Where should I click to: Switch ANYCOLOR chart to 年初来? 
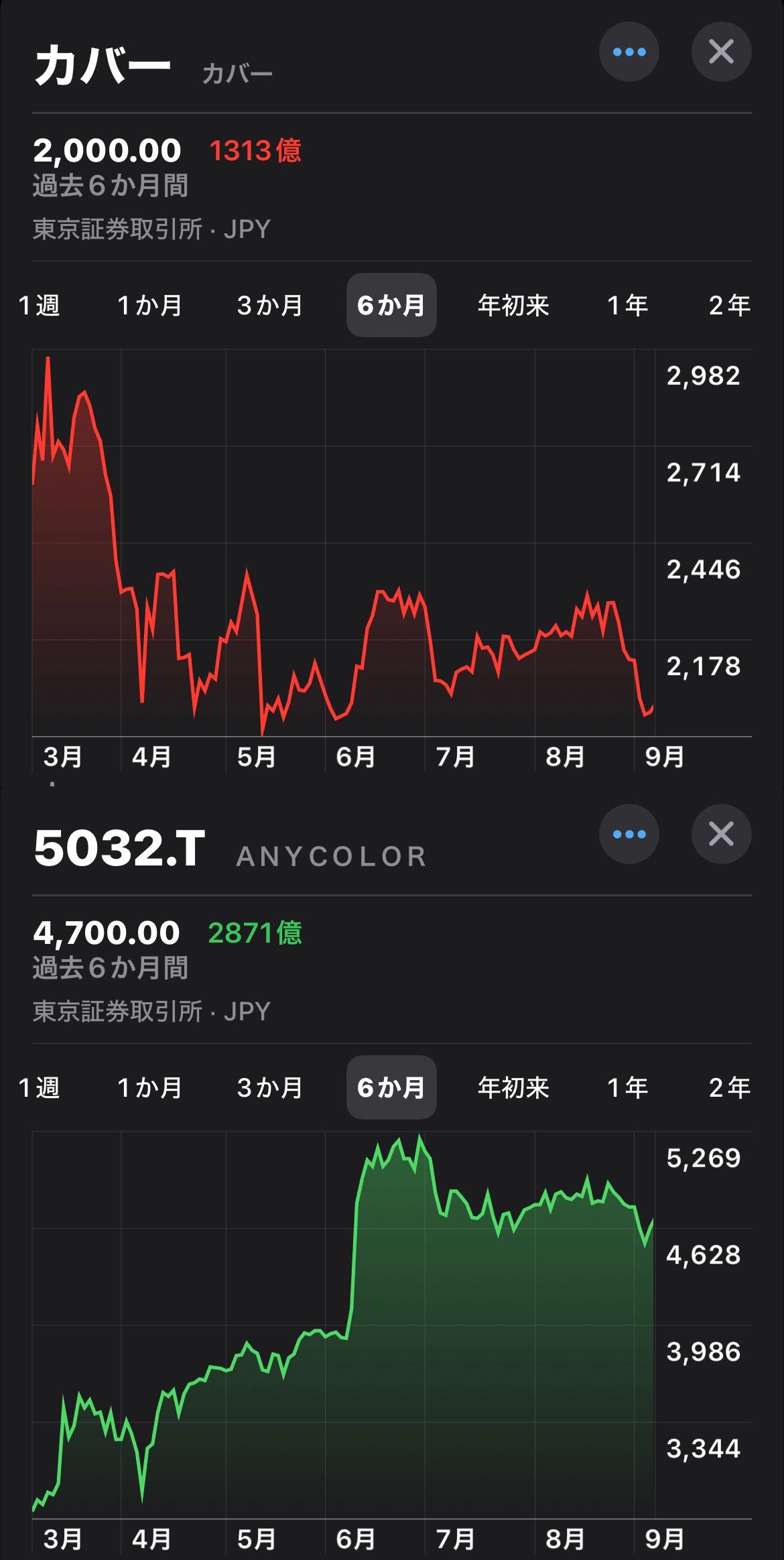(513, 1088)
